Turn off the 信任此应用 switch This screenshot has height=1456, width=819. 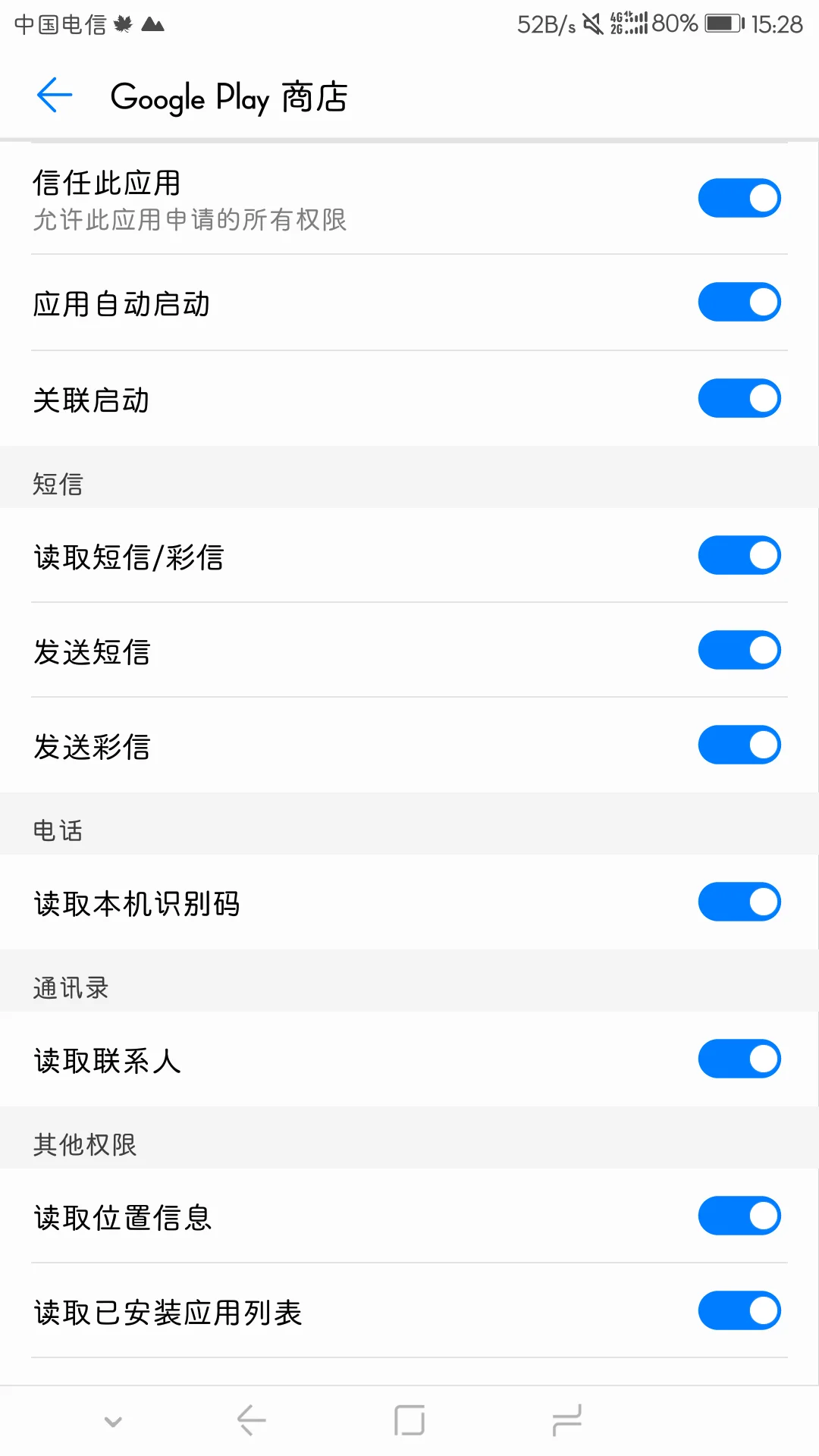739,198
